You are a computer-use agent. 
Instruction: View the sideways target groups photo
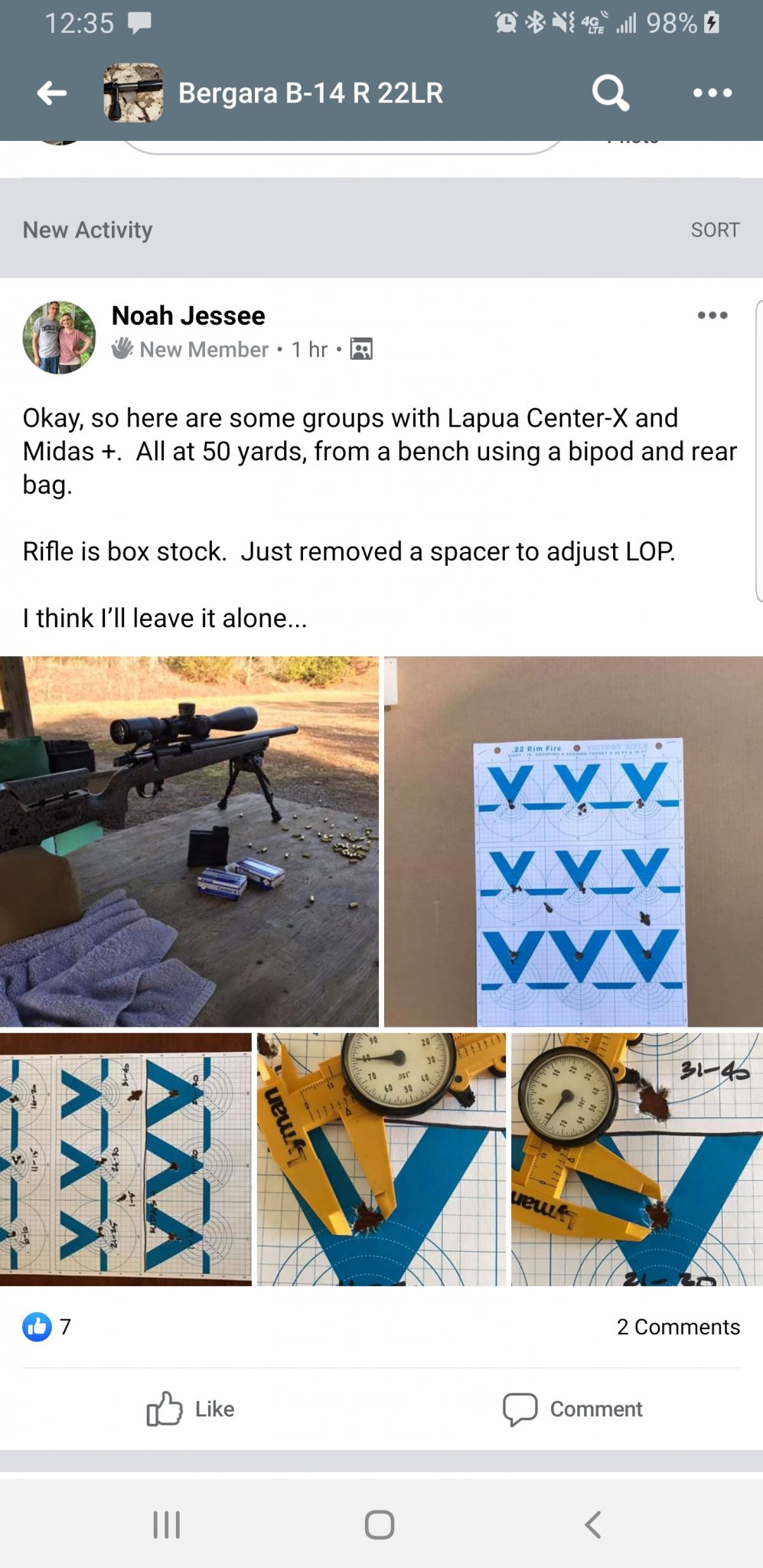pyautogui.click(x=126, y=1159)
